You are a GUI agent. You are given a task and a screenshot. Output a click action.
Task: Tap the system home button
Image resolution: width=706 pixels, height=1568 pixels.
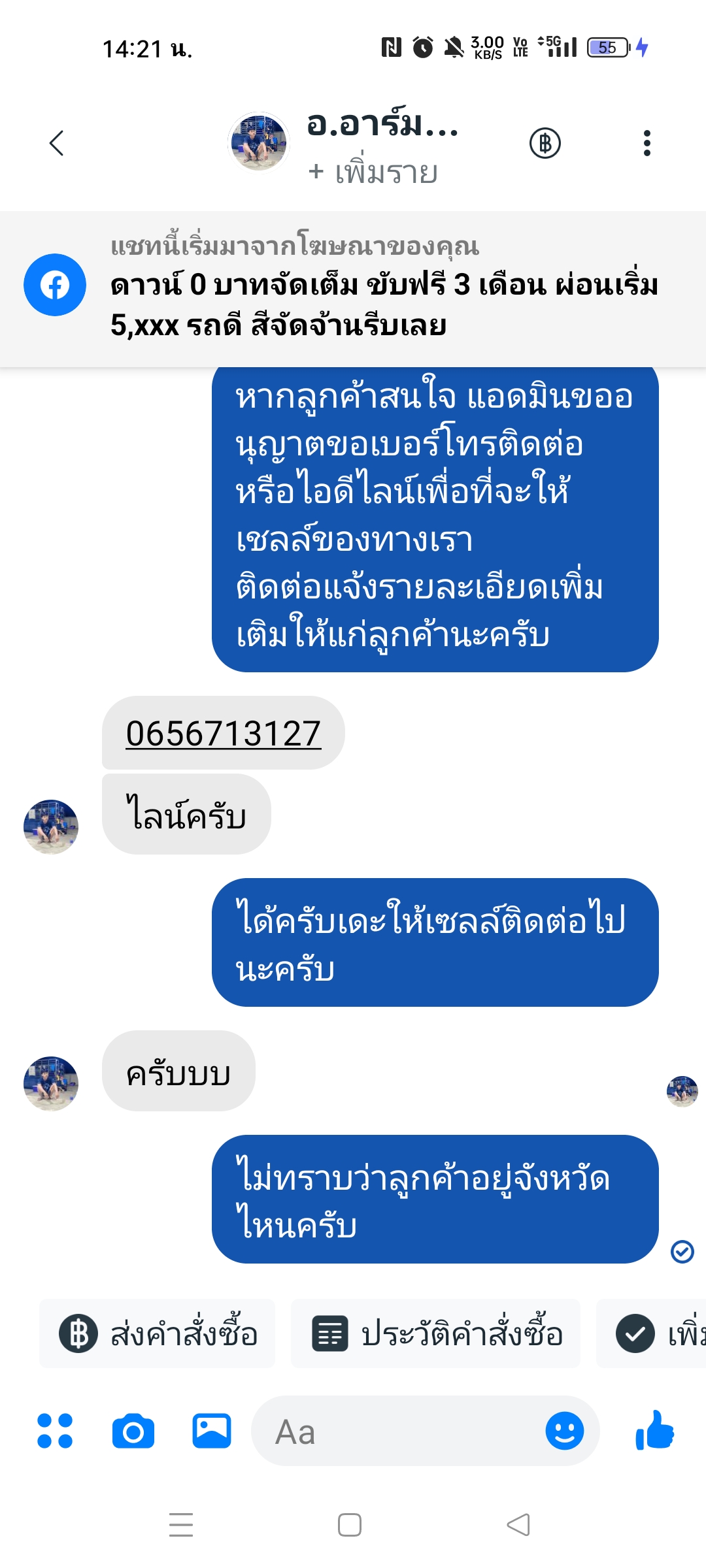click(350, 1525)
